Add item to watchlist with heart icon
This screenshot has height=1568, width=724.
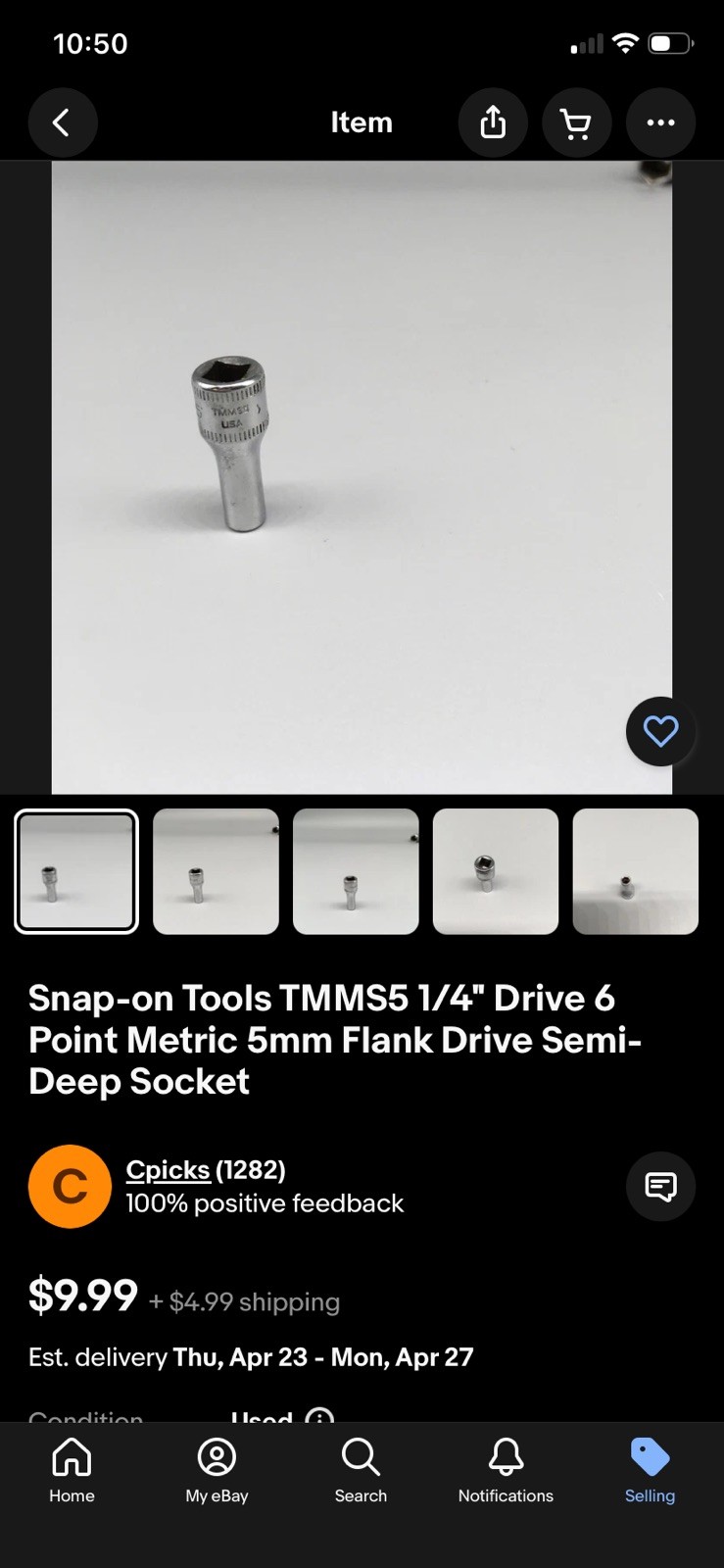pos(660,731)
